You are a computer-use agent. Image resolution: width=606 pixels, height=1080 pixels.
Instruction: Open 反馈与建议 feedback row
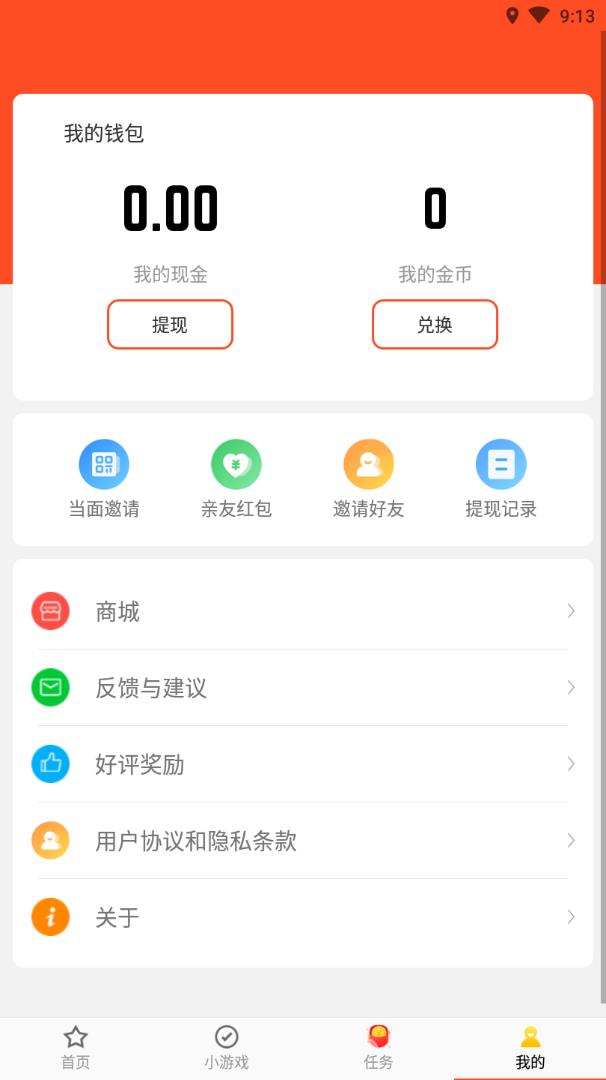pos(302,688)
